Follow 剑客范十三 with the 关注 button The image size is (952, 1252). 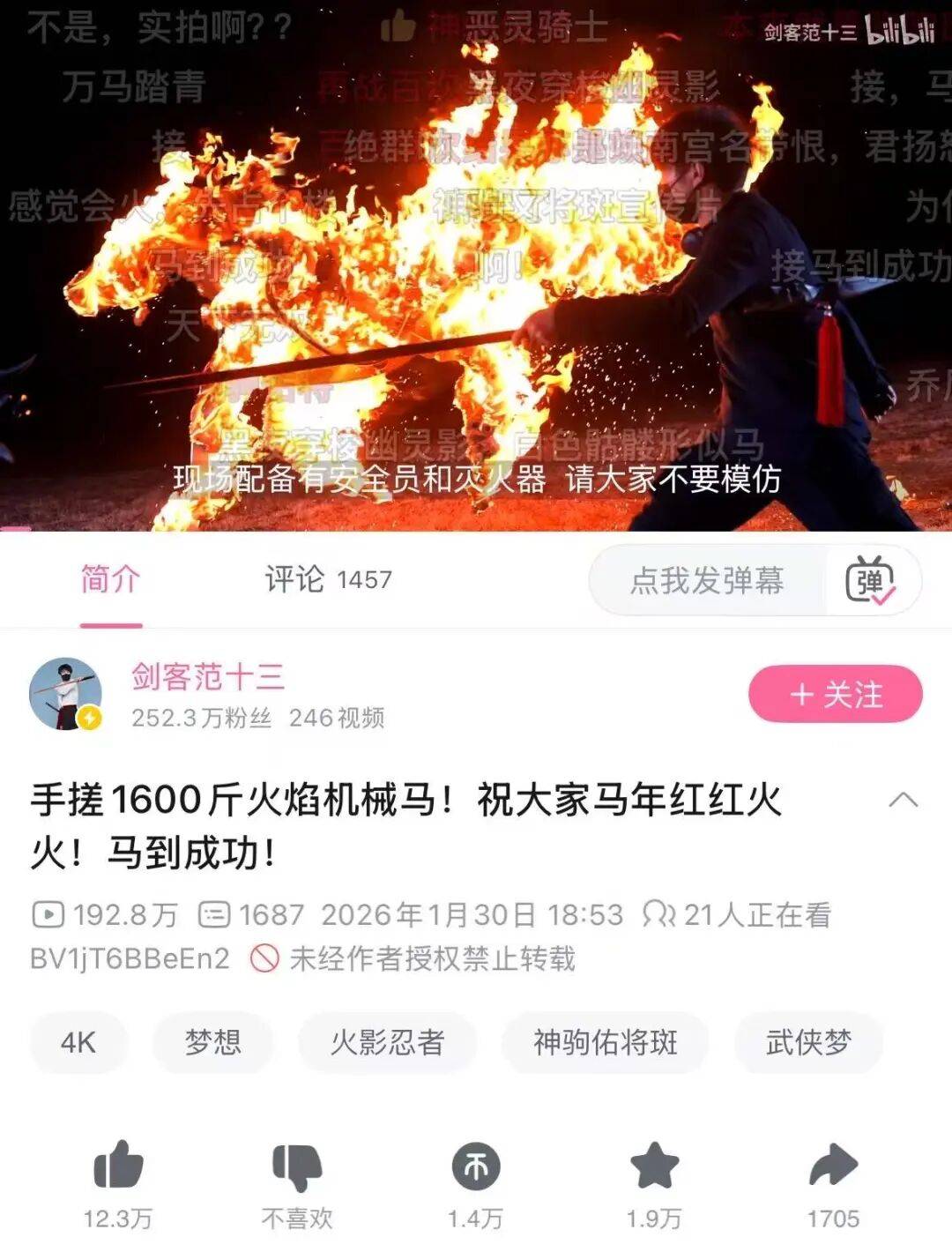point(835,695)
